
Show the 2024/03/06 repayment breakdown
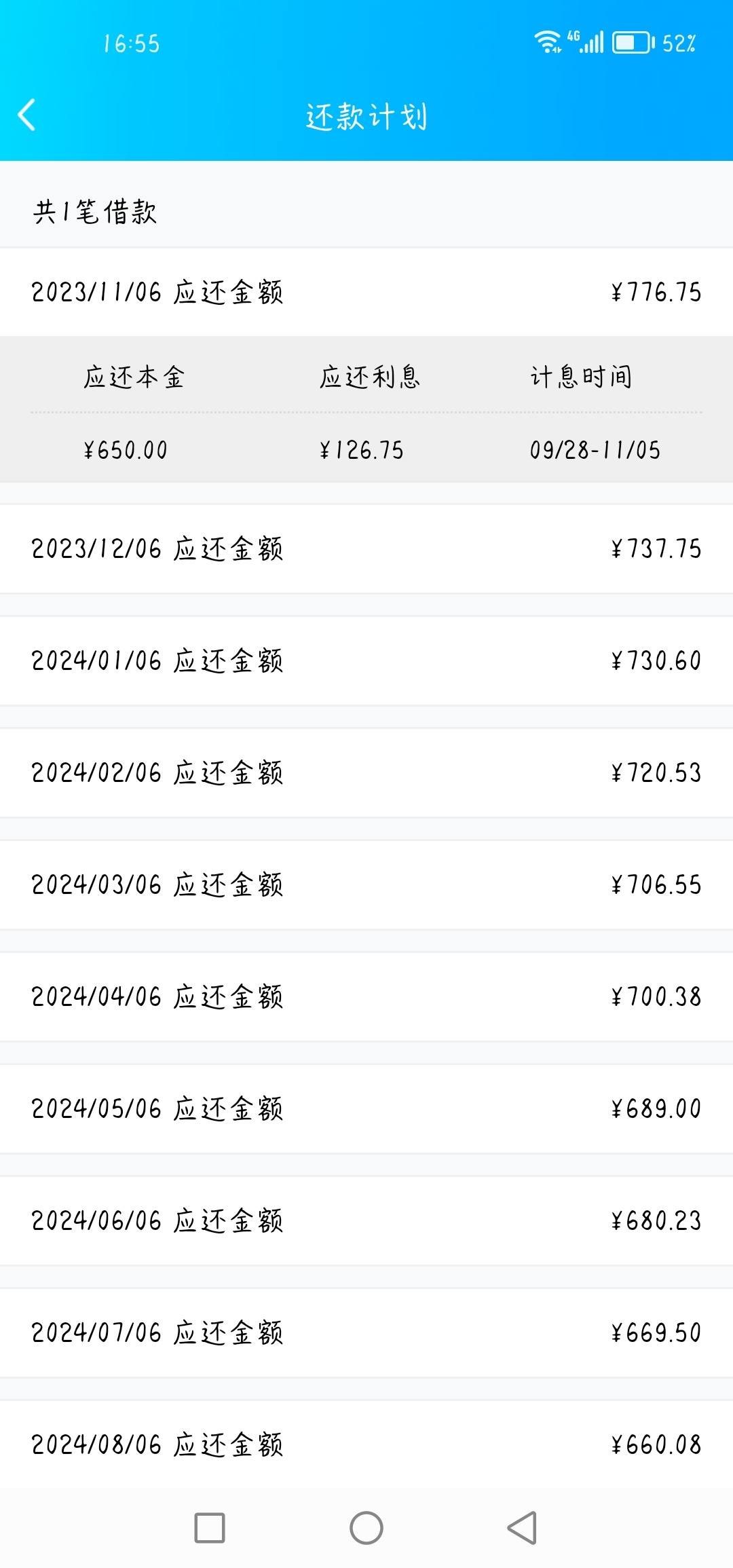pyautogui.click(x=366, y=884)
